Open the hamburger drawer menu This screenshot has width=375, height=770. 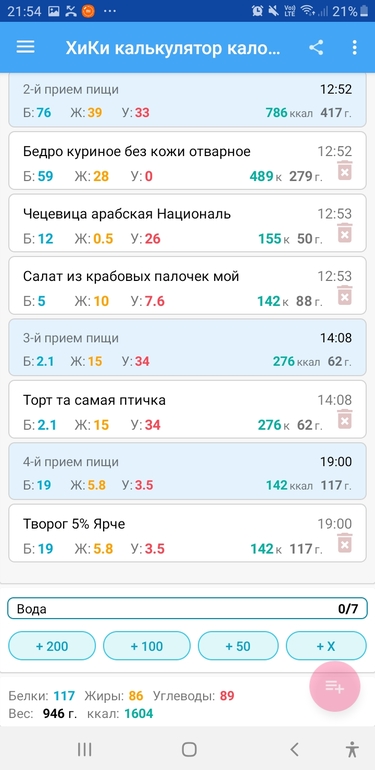(26, 47)
